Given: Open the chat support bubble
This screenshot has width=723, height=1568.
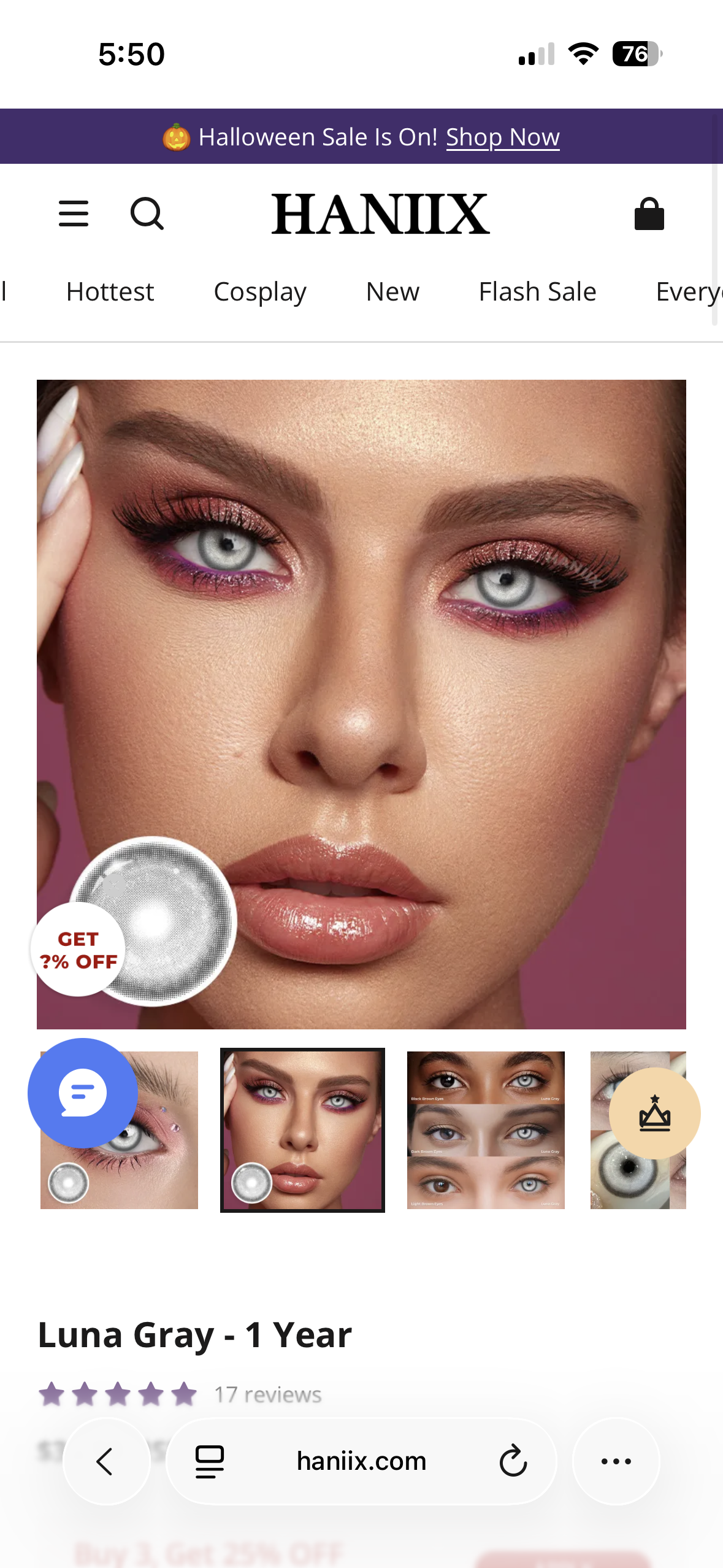Looking at the screenshot, I should coord(83,1093).
